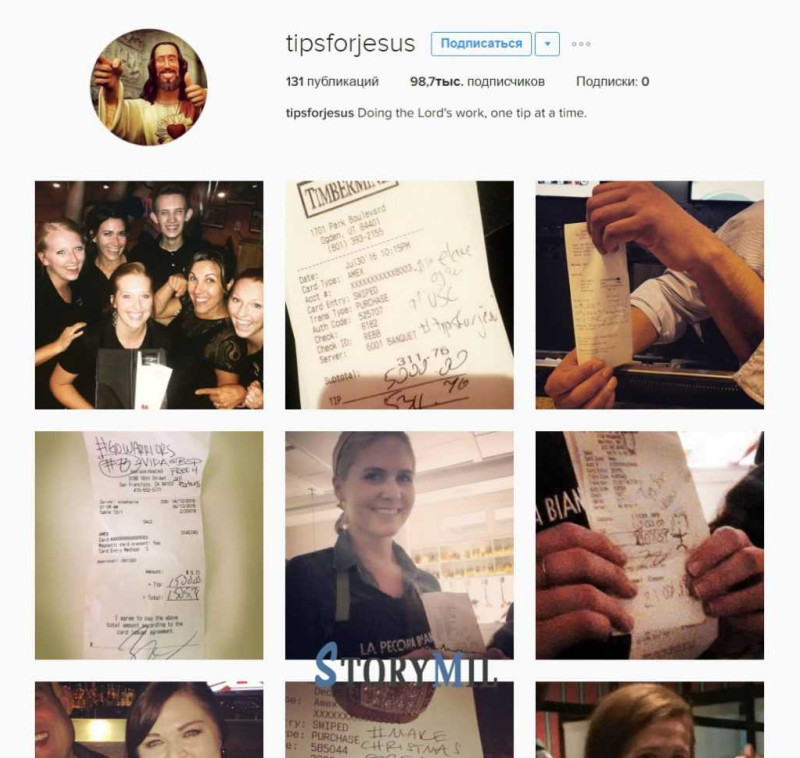Open the tipsforjesus profile picture
800x758 pixels.
pyautogui.click(x=149, y=87)
